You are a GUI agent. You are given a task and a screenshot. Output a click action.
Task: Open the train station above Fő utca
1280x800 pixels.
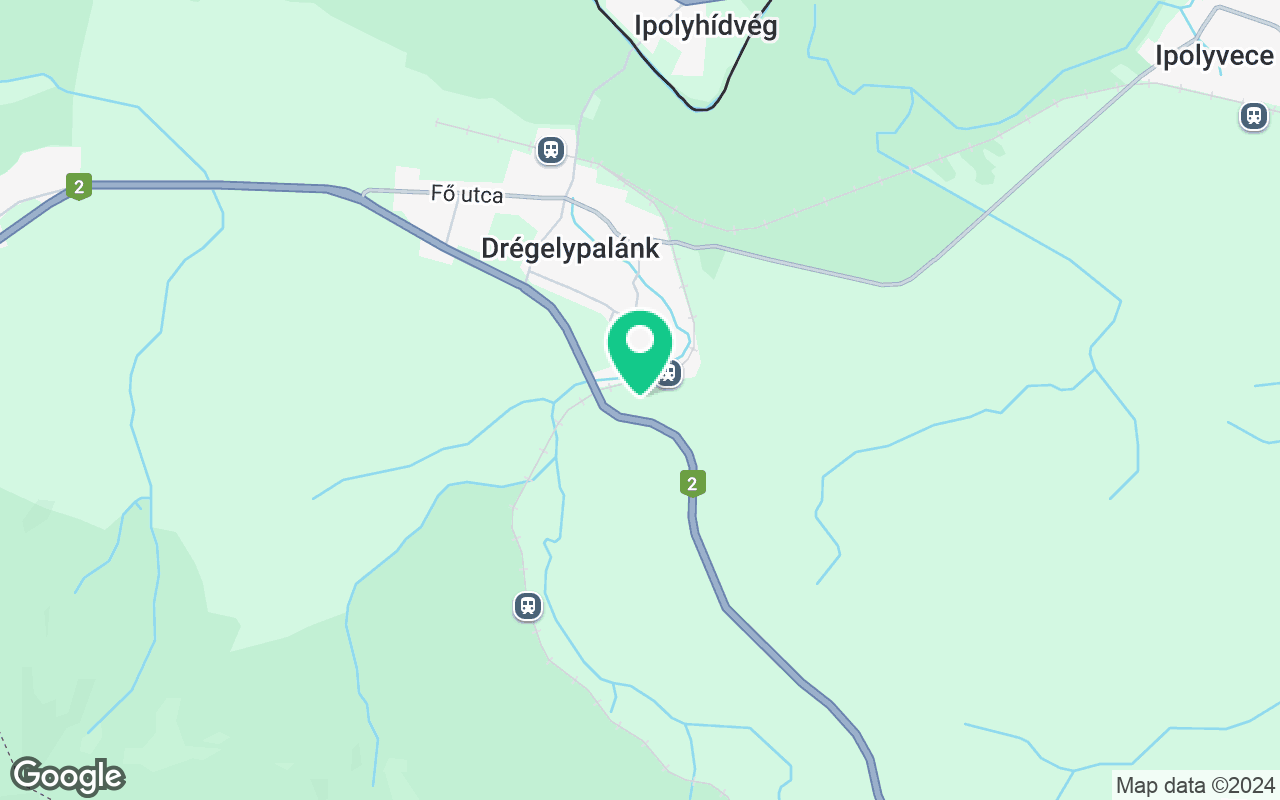[x=550, y=150]
